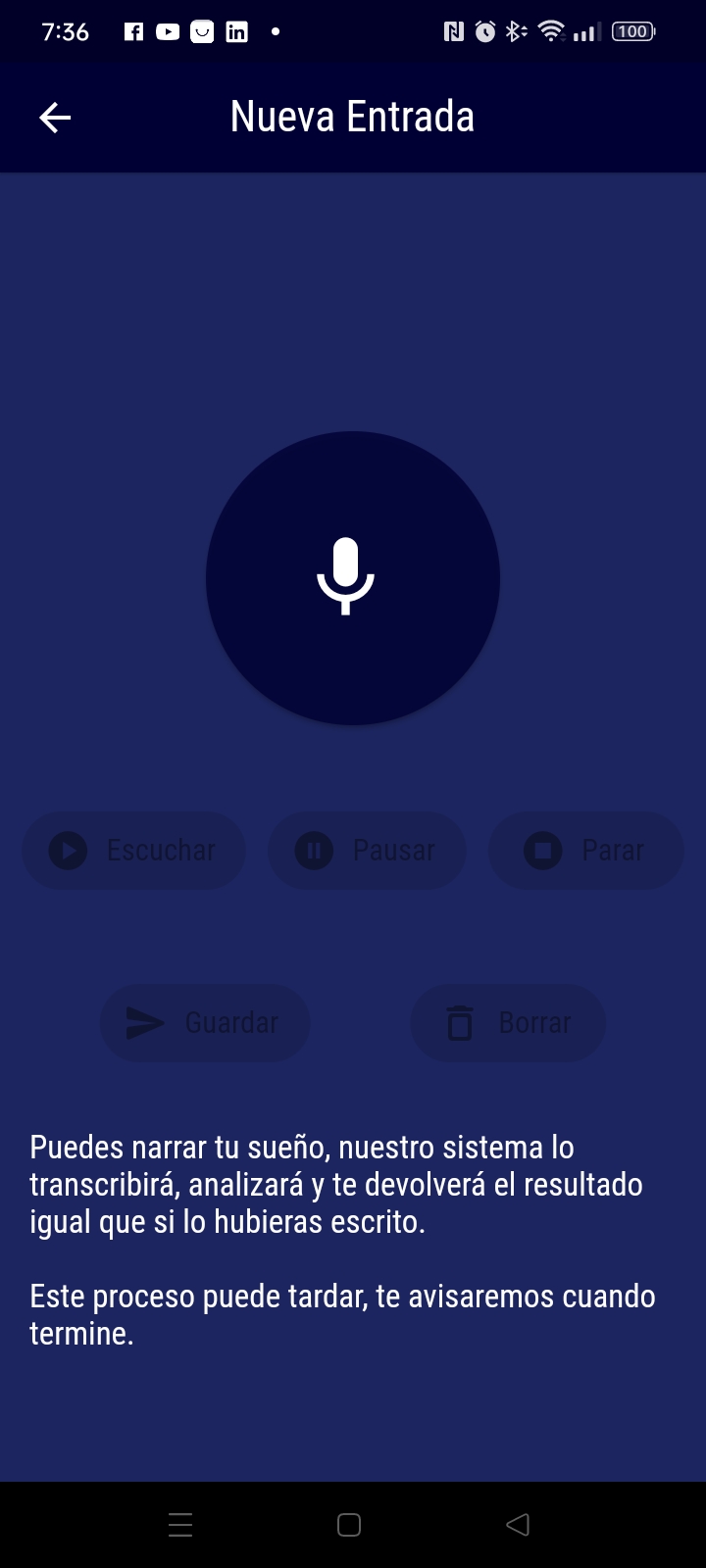Open recent apps from the navigation bar
The image size is (706, 1568).
click(180, 1524)
